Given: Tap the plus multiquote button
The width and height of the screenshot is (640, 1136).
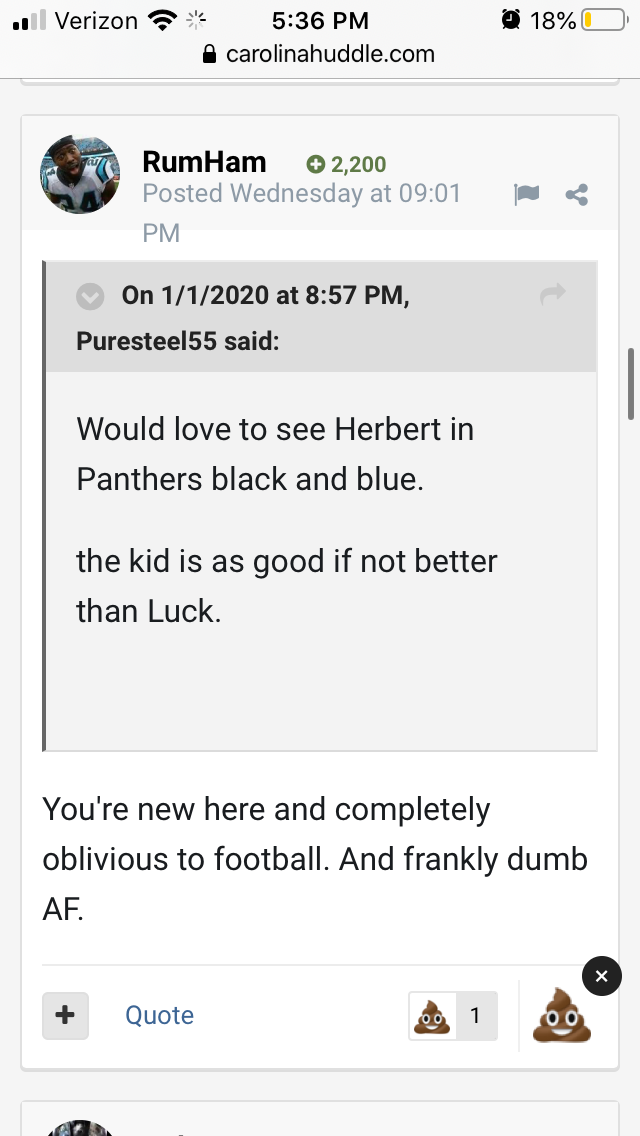Looking at the screenshot, I should [x=65, y=1015].
